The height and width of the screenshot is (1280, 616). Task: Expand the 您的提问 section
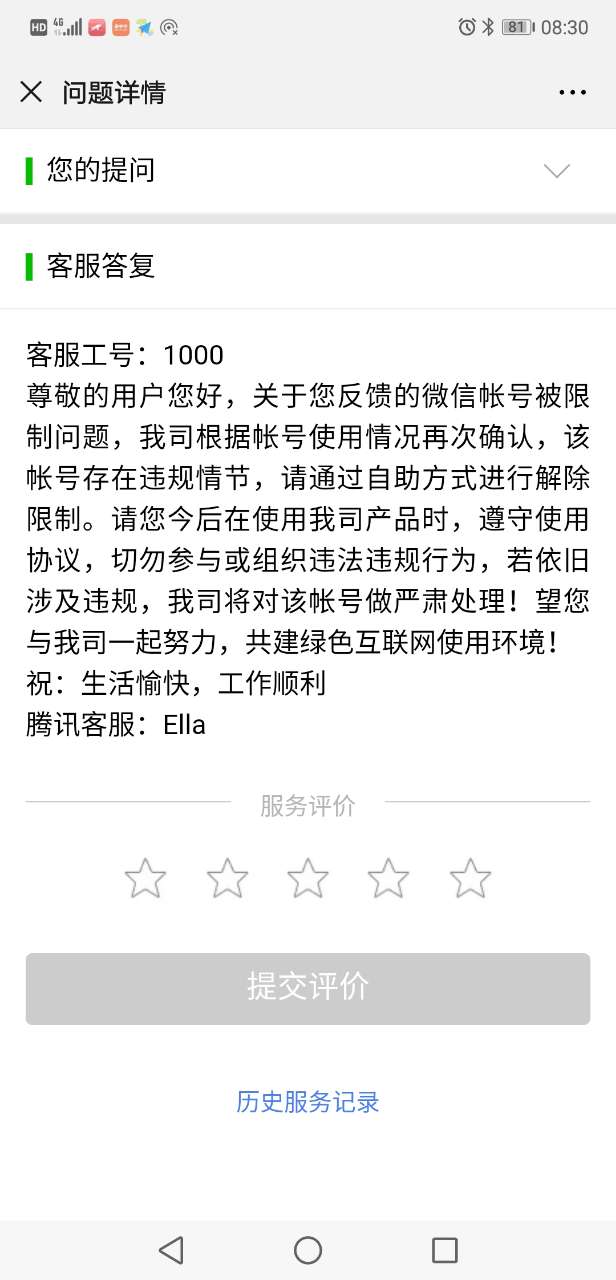point(556,171)
